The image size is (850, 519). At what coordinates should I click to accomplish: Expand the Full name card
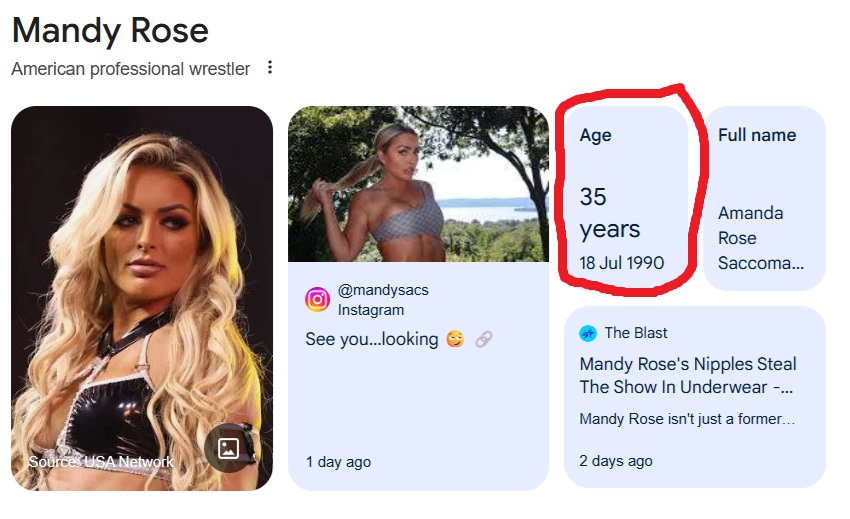point(765,198)
